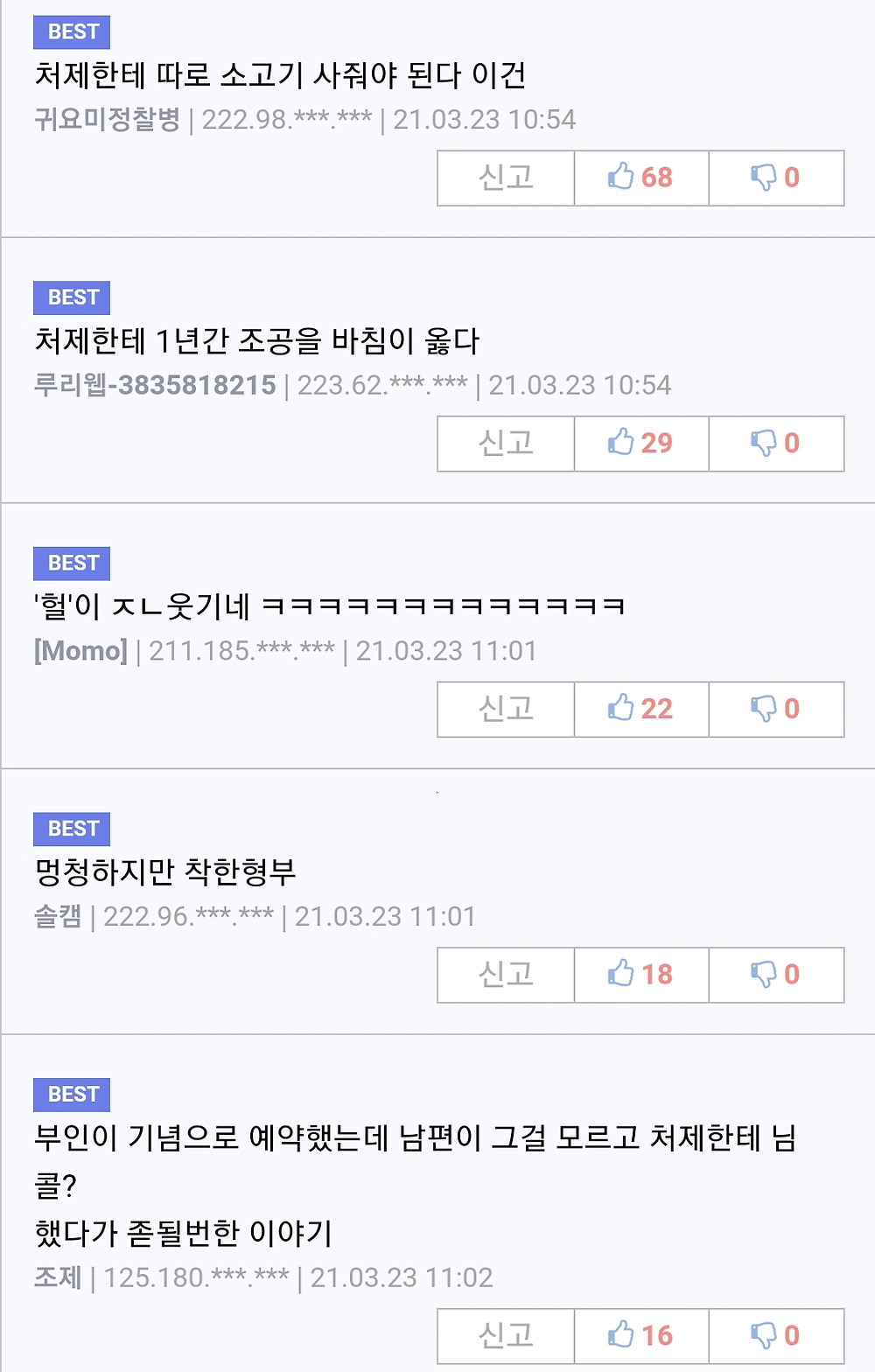This screenshot has height=1372, width=875.
Task: Report the comment by 귀요미정찰병
Action: (506, 178)
